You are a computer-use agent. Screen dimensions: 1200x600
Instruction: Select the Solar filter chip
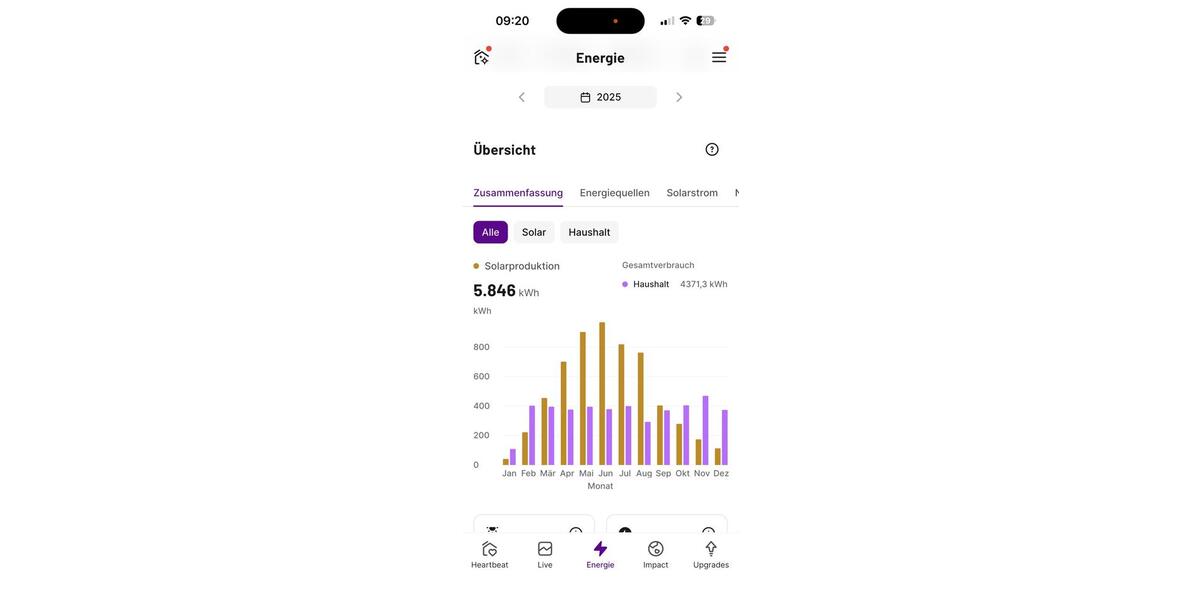pyautogui.click(x=534, y=232)
